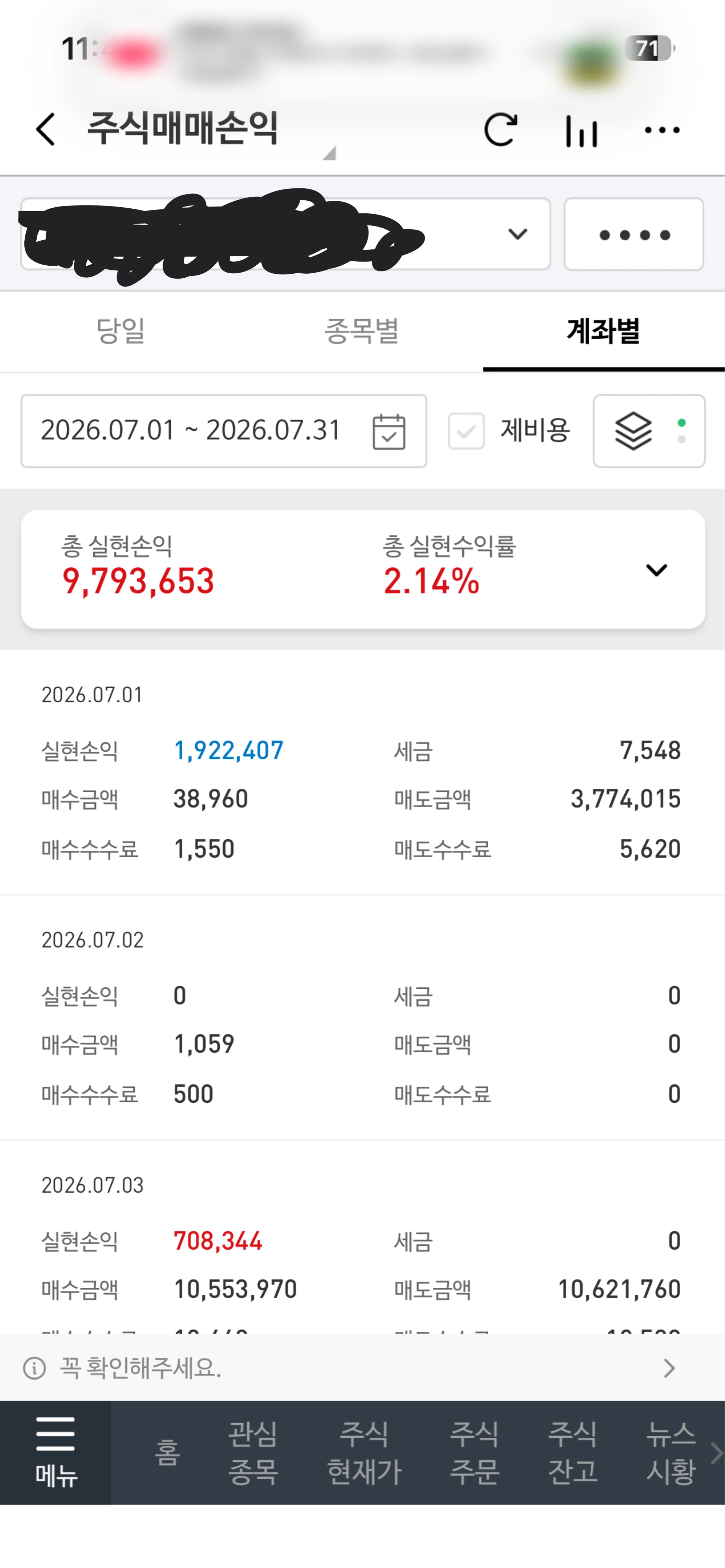This screenshot has height=1568, width=725.
Task: Switch to the 당일 tab
Action: click(121, 331)
